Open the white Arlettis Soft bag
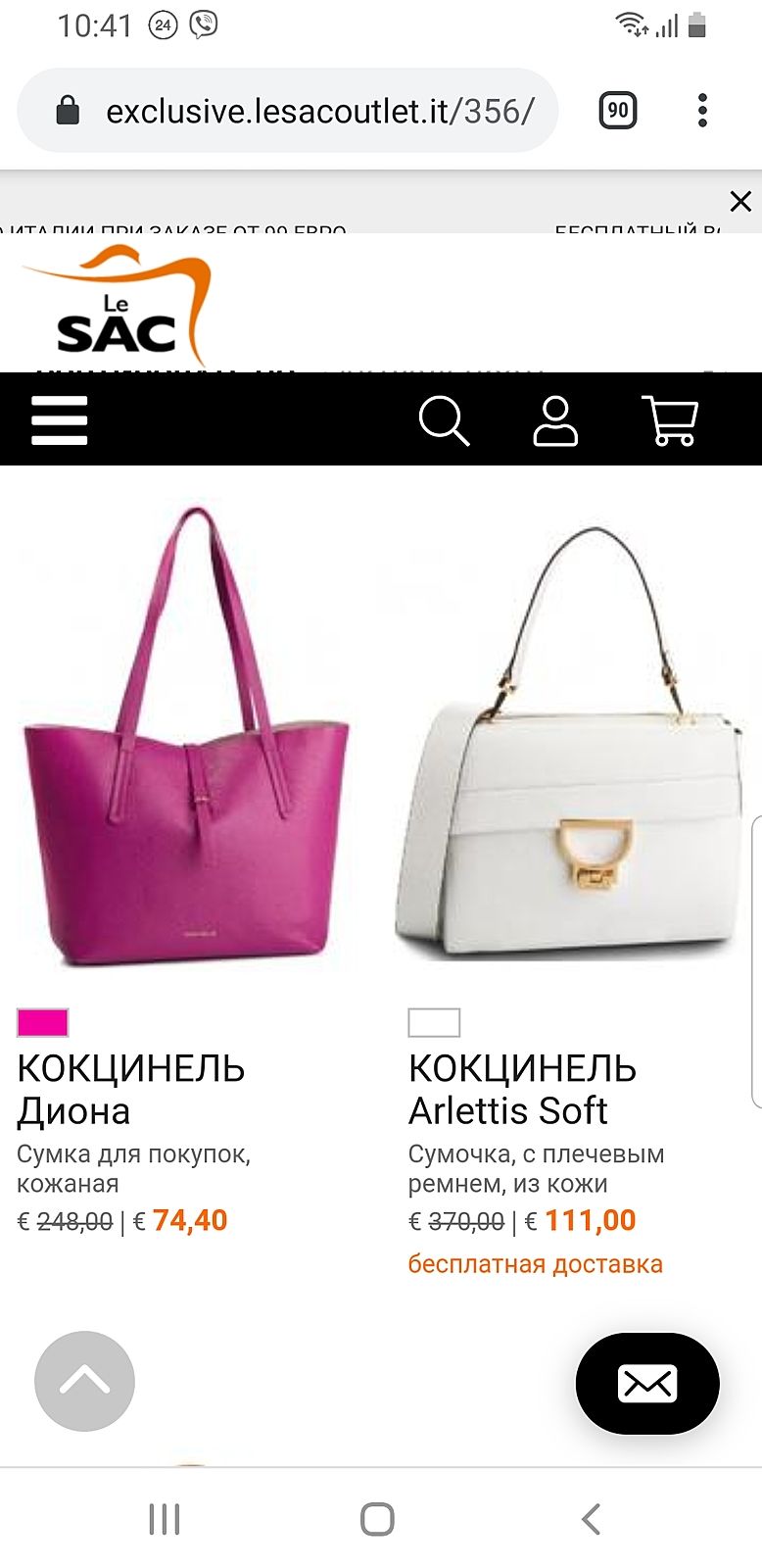 click(x=569, y=745)
